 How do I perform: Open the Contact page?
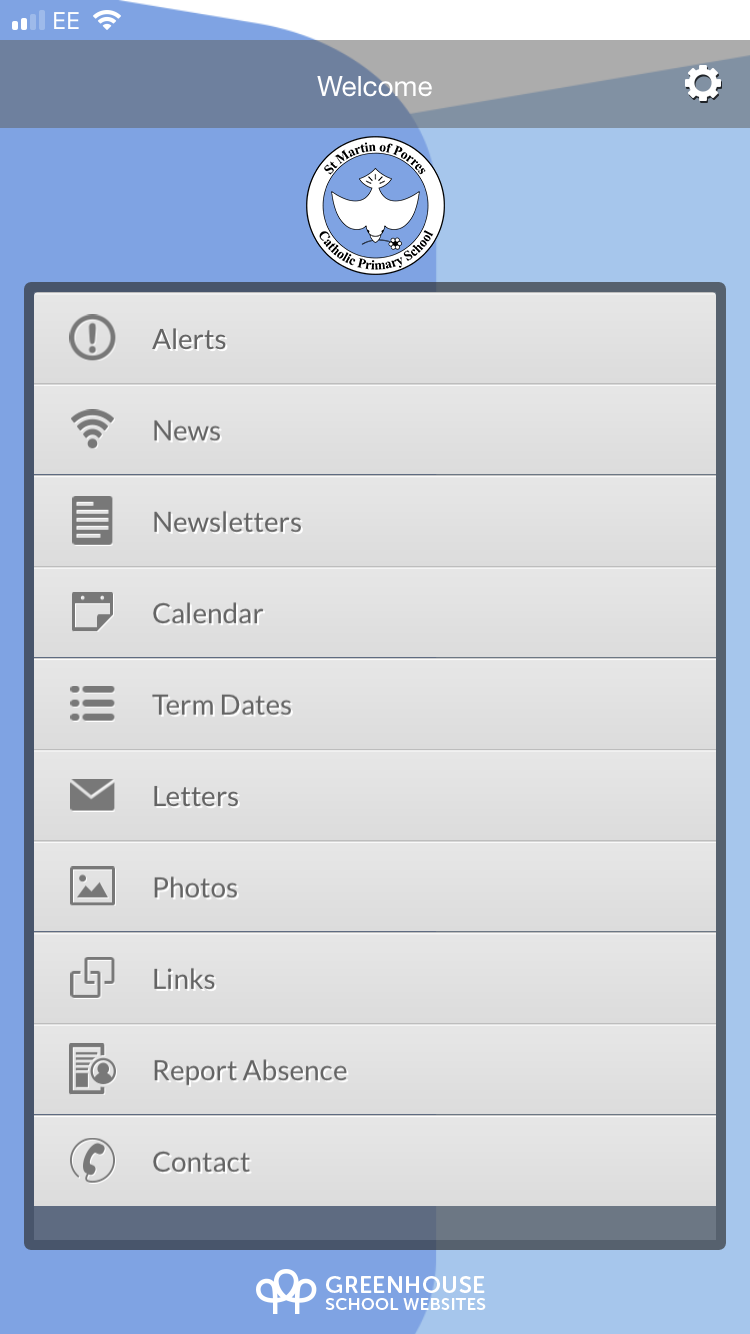pos(375,1161)
